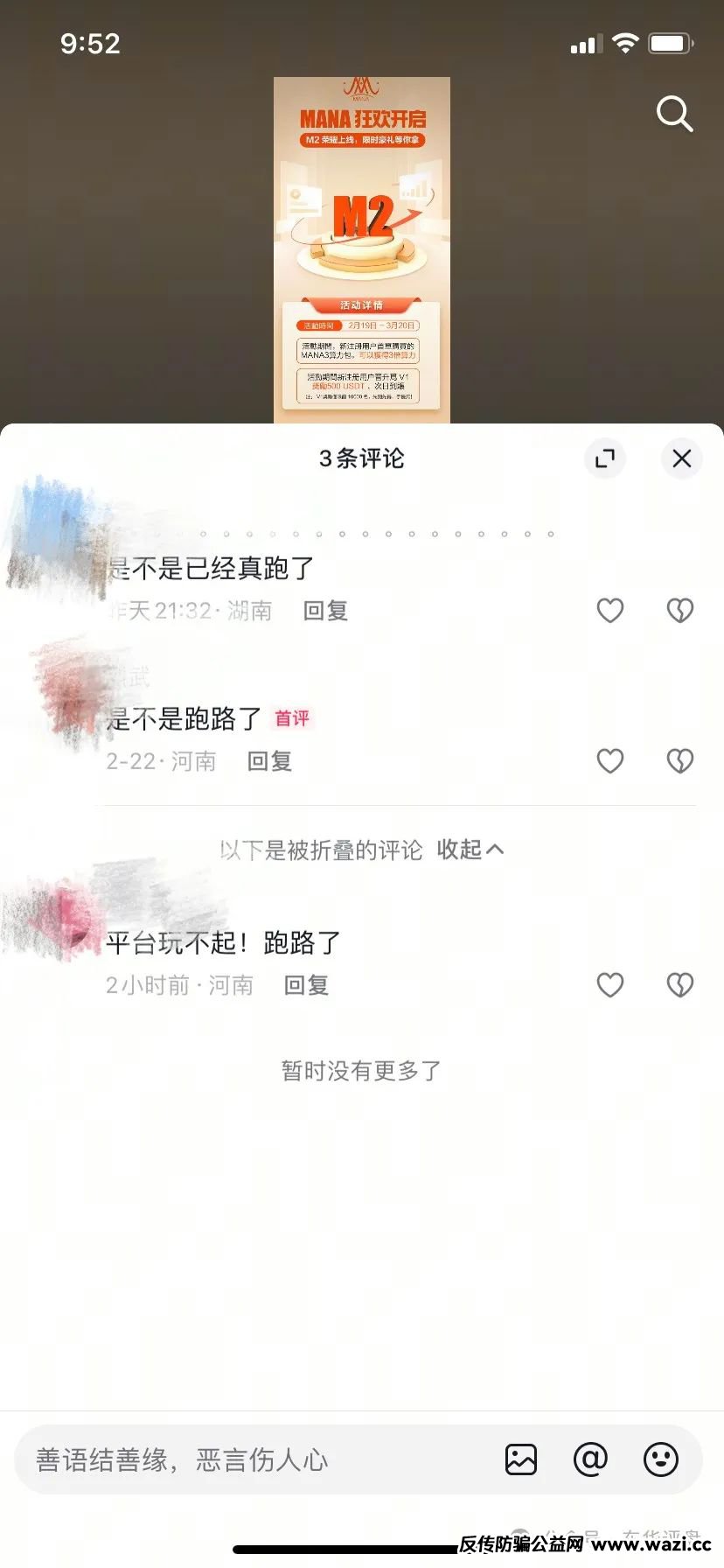Collapse folded comments via 收起
This screenshot has width=724, height=1568.
click(470, 850)
